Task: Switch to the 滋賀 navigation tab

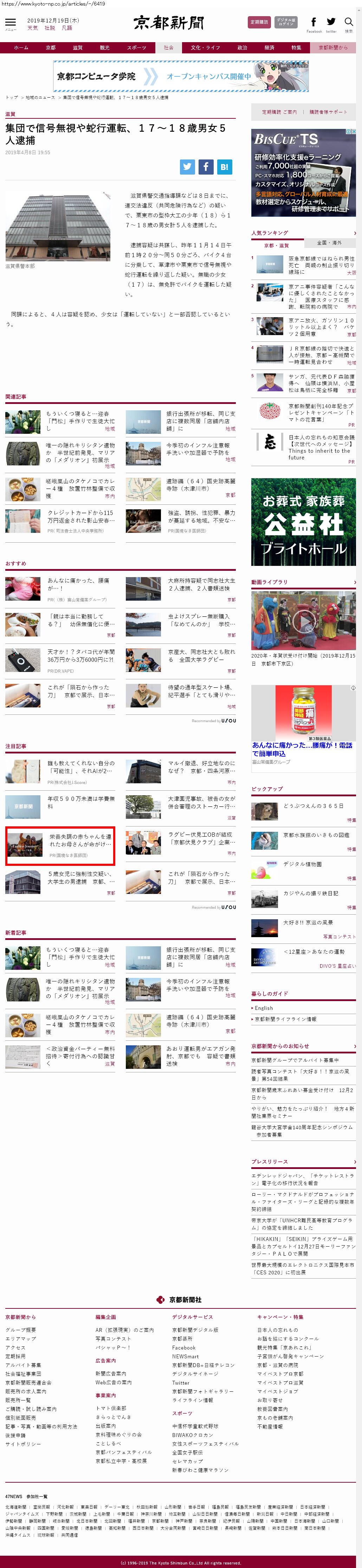Action: pyautogui.click(x=77, y=47)
